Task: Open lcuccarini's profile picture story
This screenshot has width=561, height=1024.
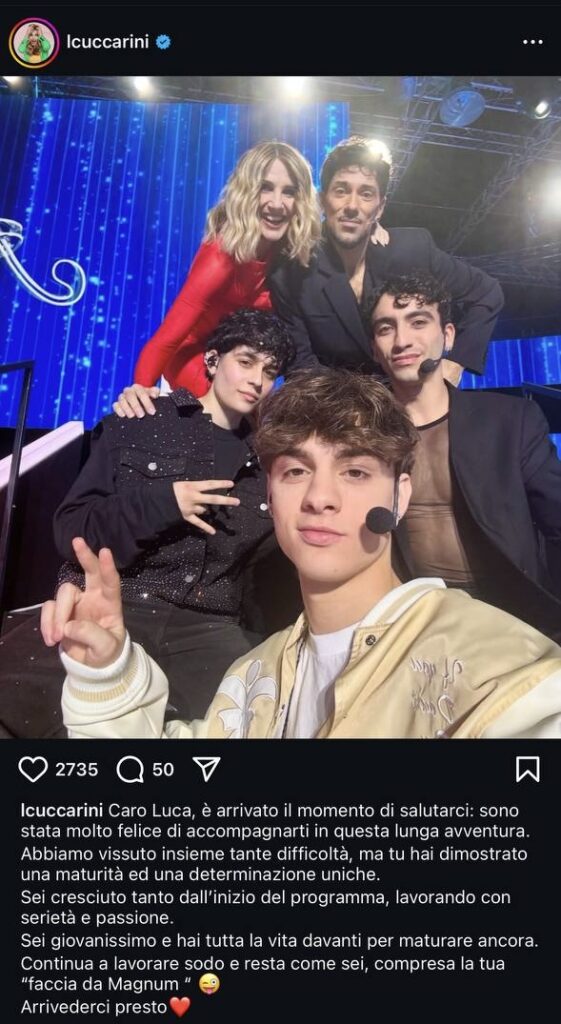Action: [34, 42]
